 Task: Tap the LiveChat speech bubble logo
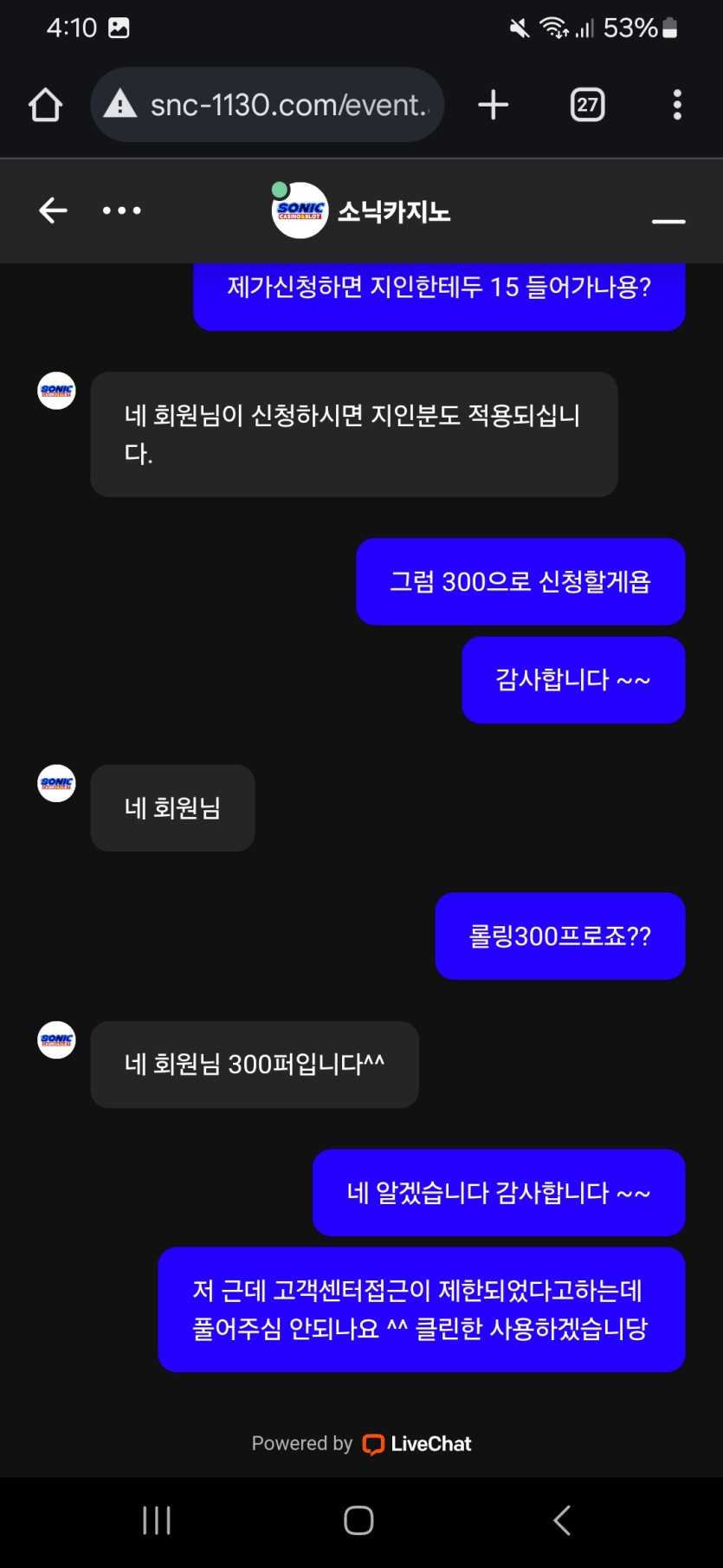point(373,1444)
